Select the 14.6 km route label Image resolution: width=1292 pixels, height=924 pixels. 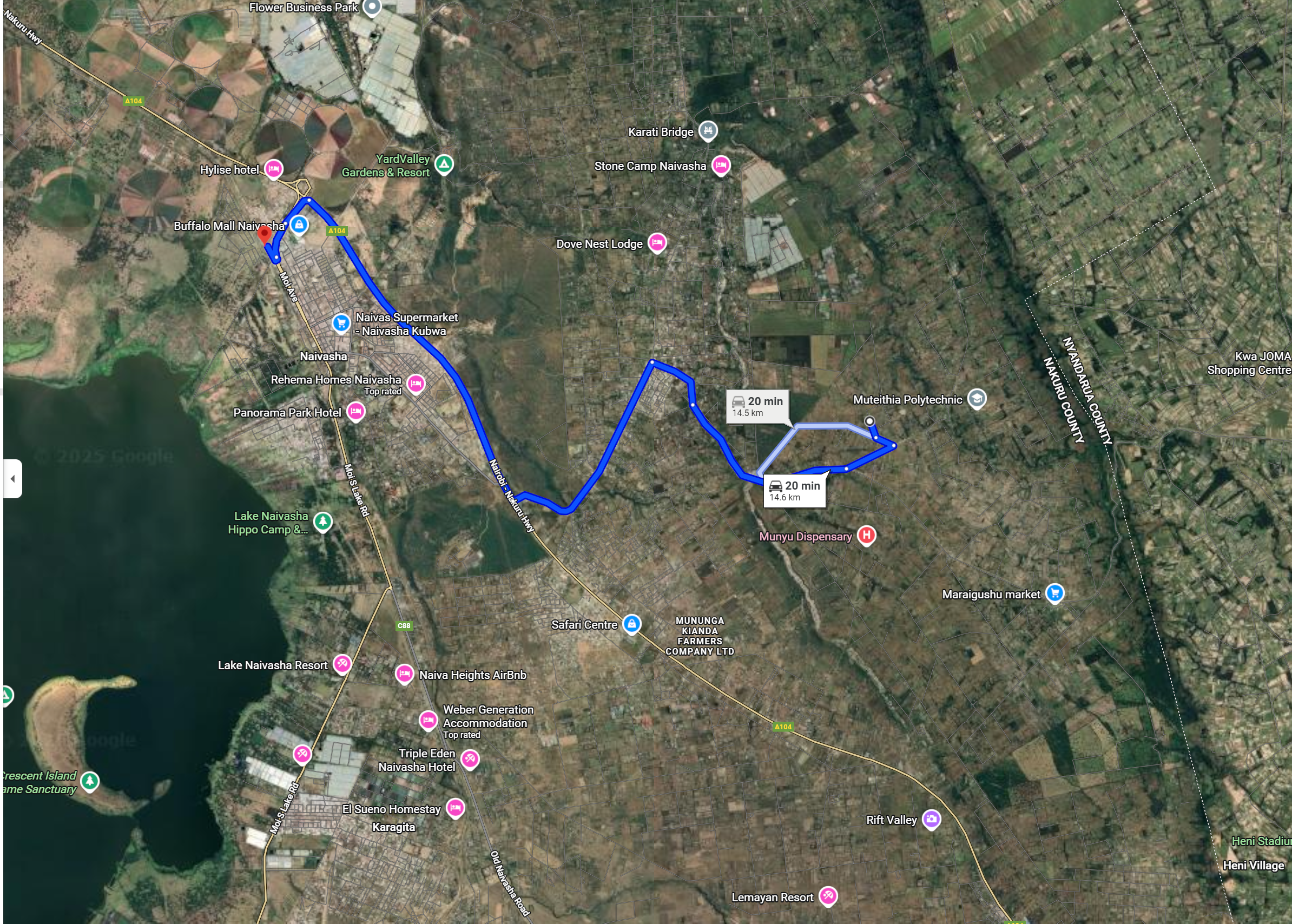794,490
